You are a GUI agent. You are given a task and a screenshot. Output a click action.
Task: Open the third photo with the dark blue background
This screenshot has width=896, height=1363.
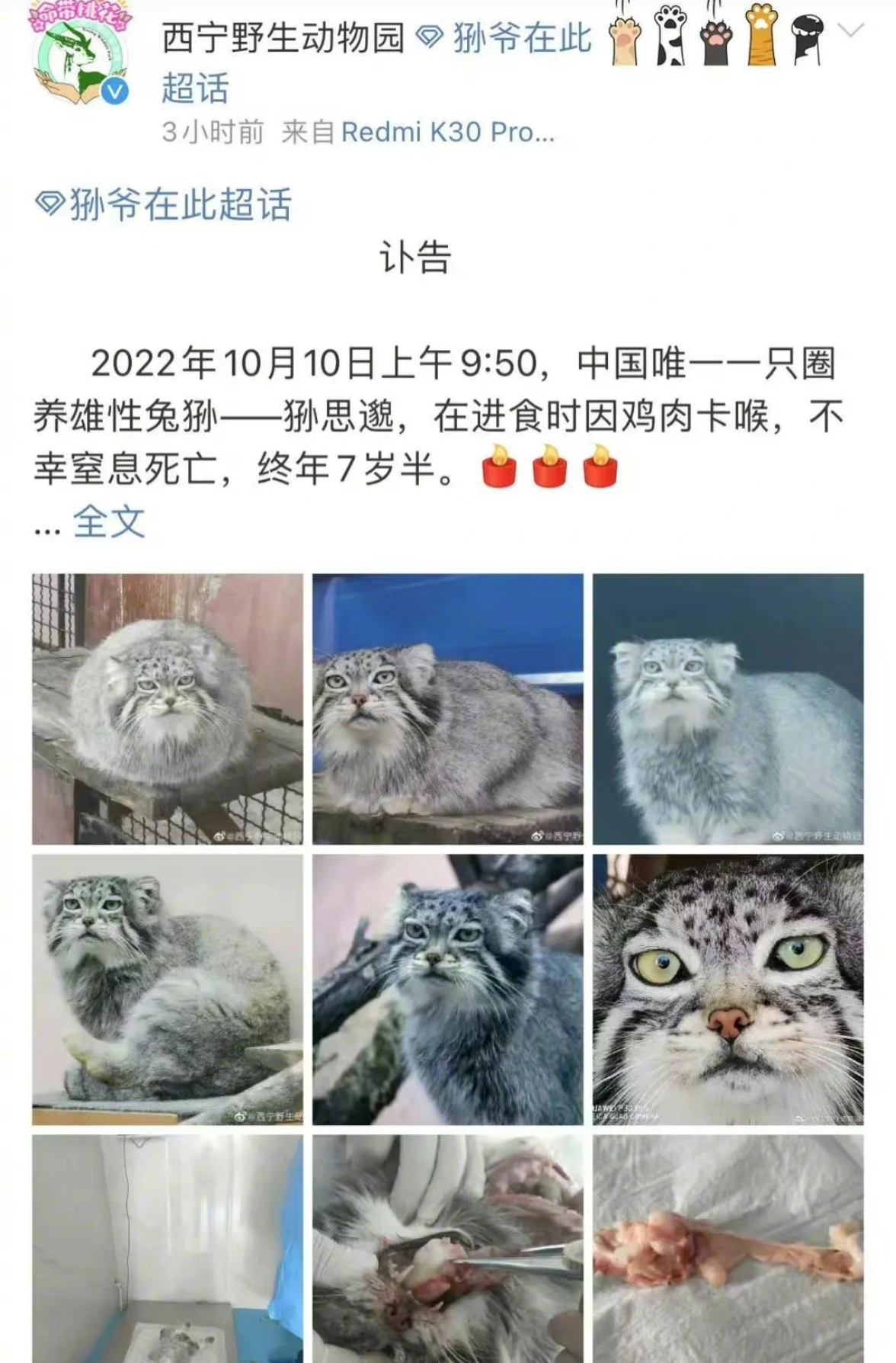coord(728,709)
